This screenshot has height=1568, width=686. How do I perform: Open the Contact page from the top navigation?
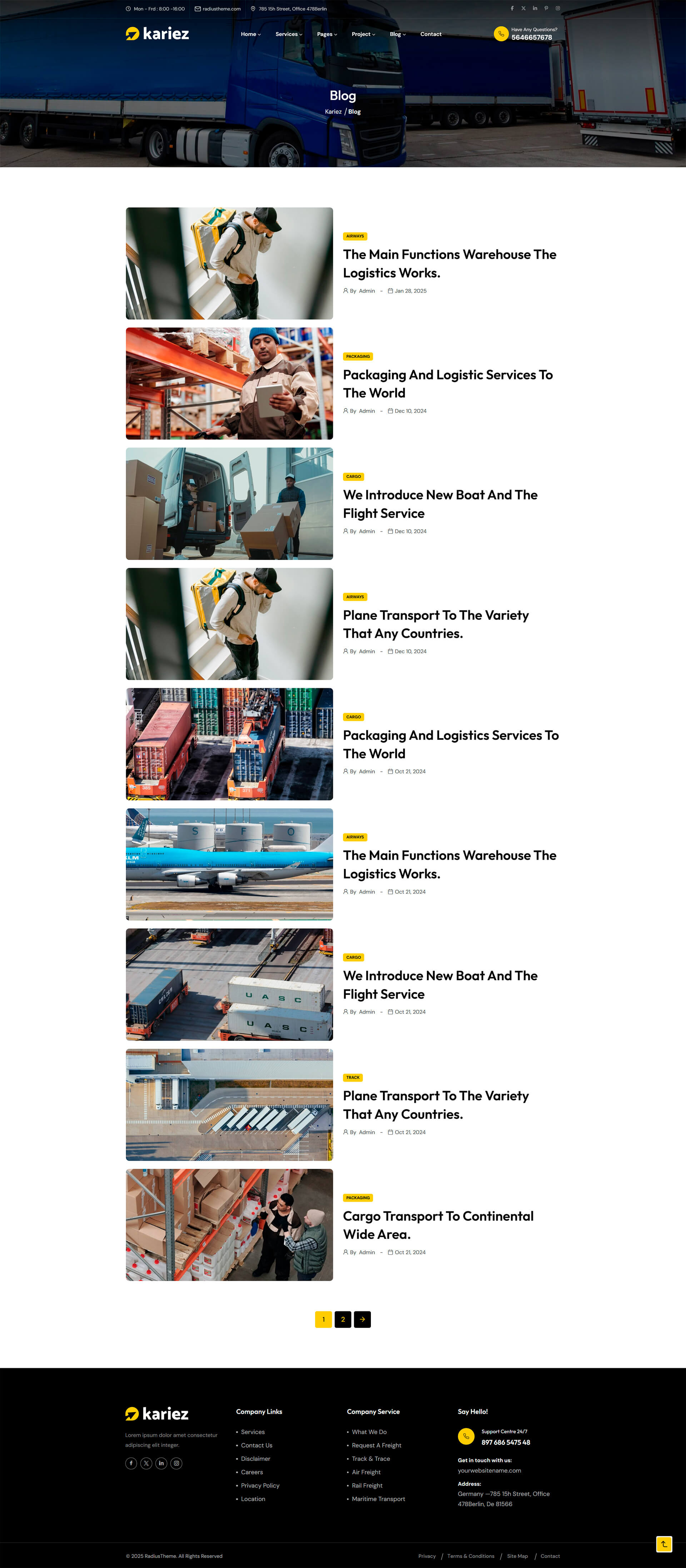click(x=430, y=34)
